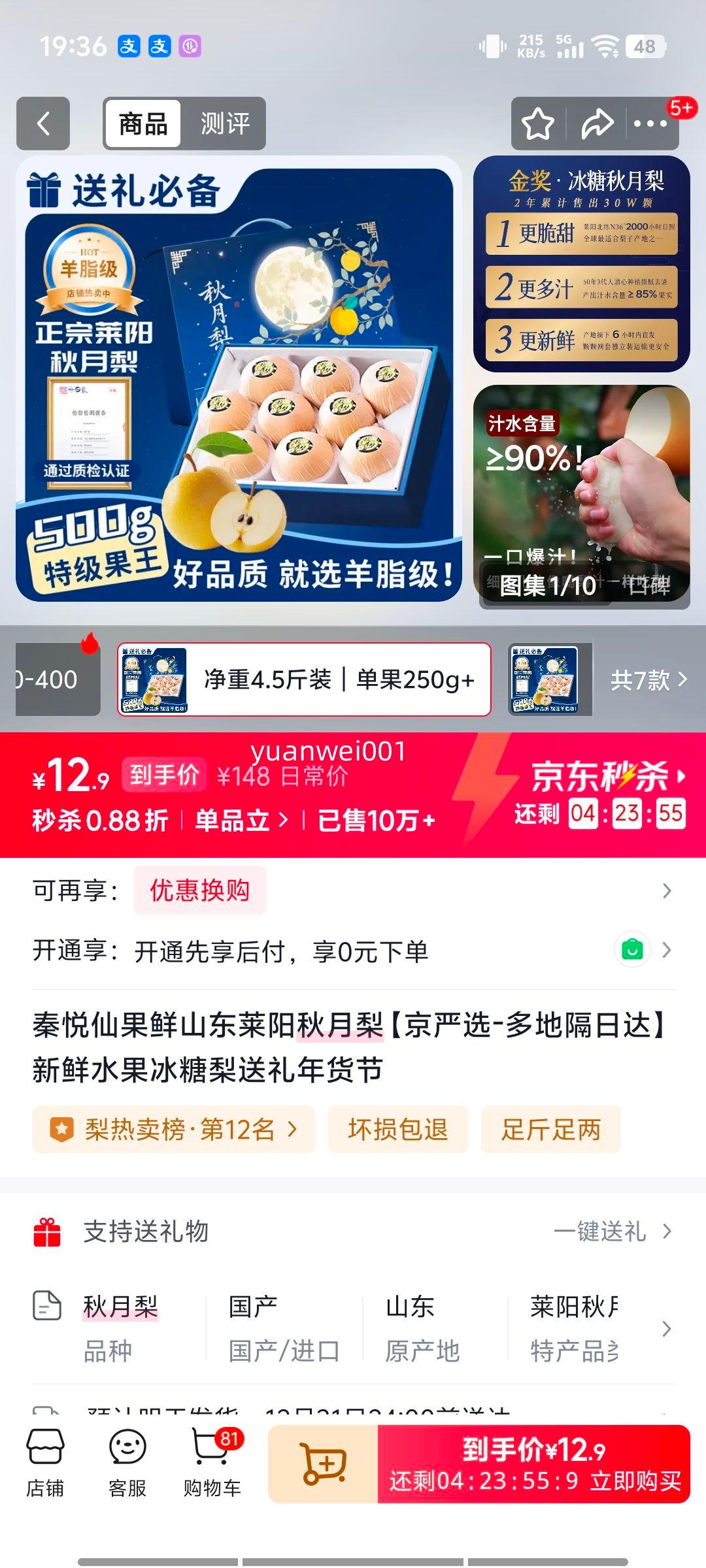Share the product via the share icon

click(596, 123)
